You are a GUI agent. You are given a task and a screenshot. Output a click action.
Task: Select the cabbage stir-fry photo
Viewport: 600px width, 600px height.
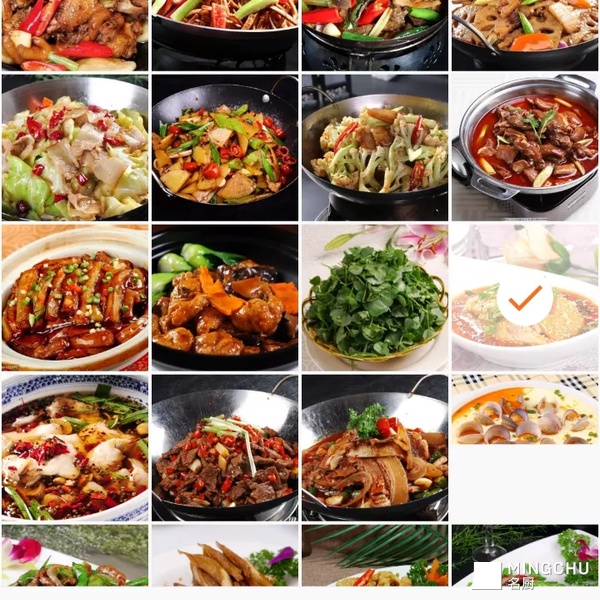pos(74,147)
